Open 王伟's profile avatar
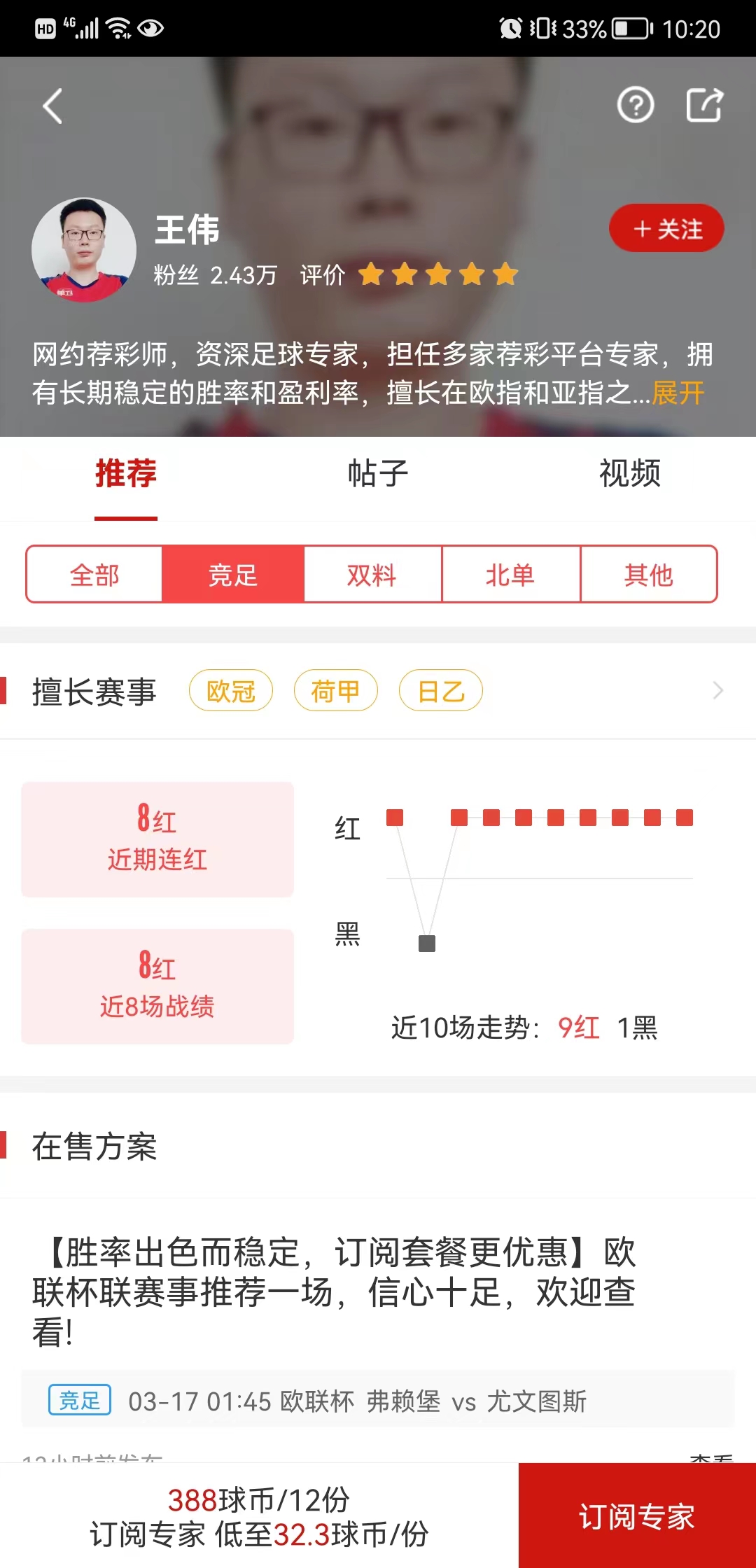This screenshot has height=1568, width=756. (84, 250)
